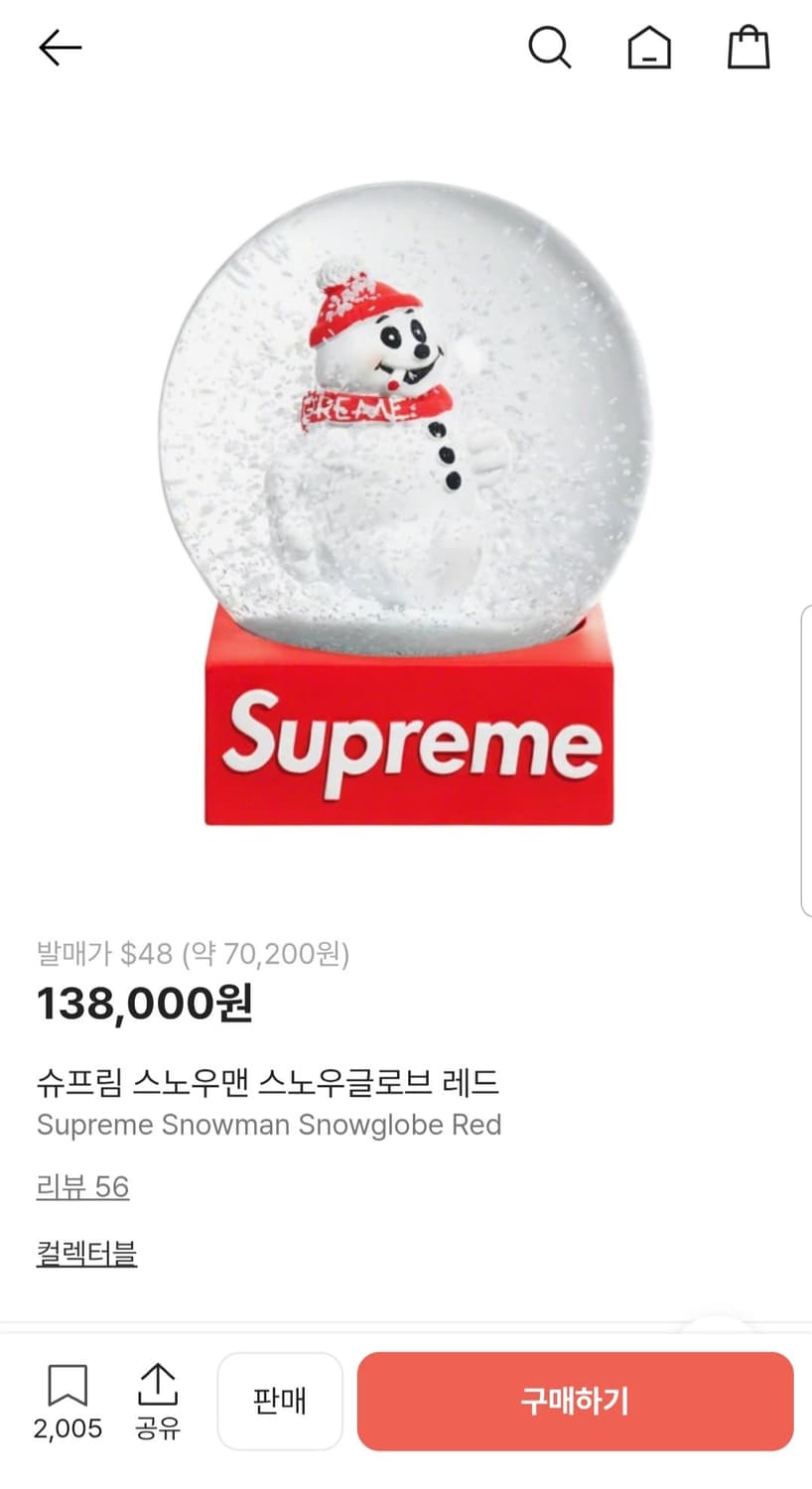Image resolution: width=812 pixels, height=1489 pixels.
Task: Open the 리뷰 56 reviews link
Action: coord(81,1186)
